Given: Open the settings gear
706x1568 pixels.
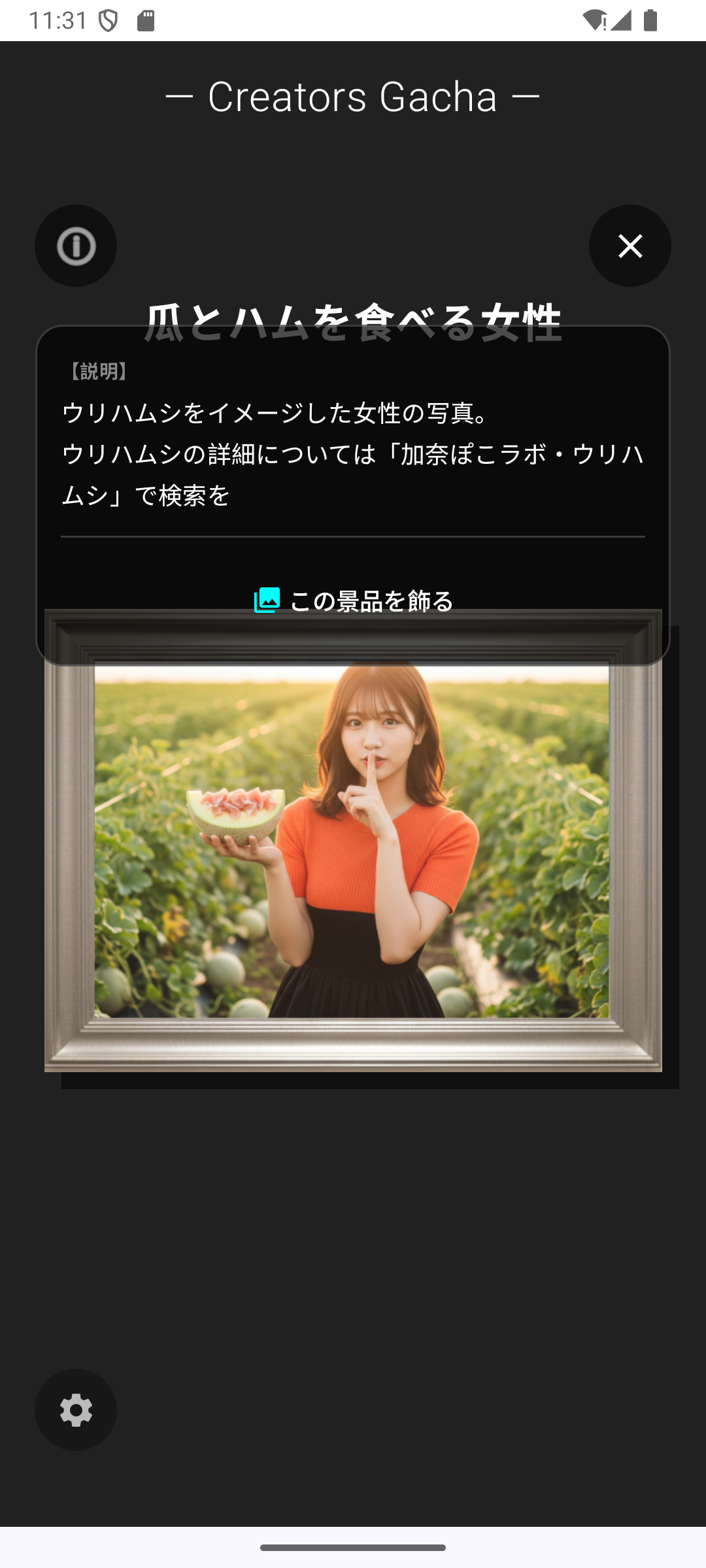Looking at the screenshot, I should [x=76, y=1410].
